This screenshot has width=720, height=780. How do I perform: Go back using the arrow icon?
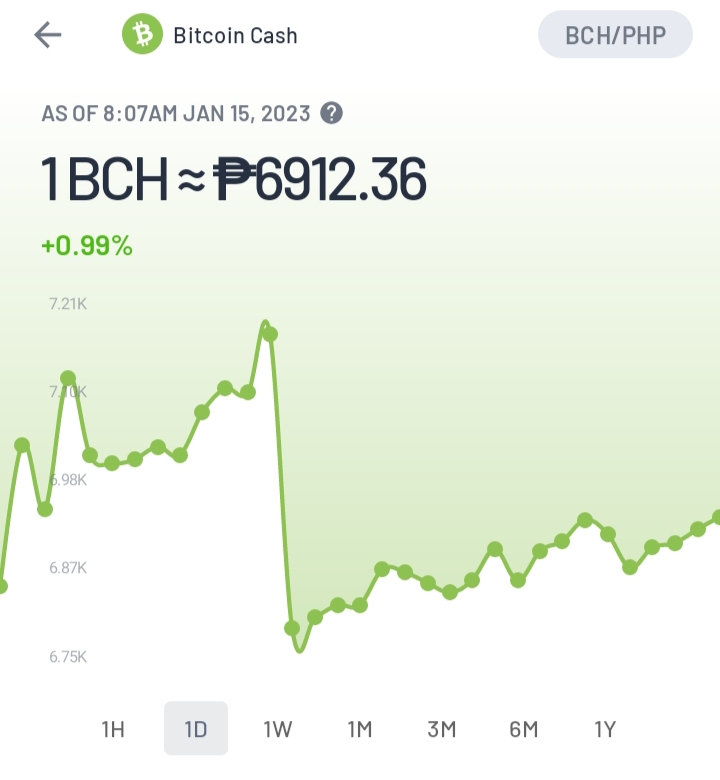pyautogui.click(x=48, y=35)
